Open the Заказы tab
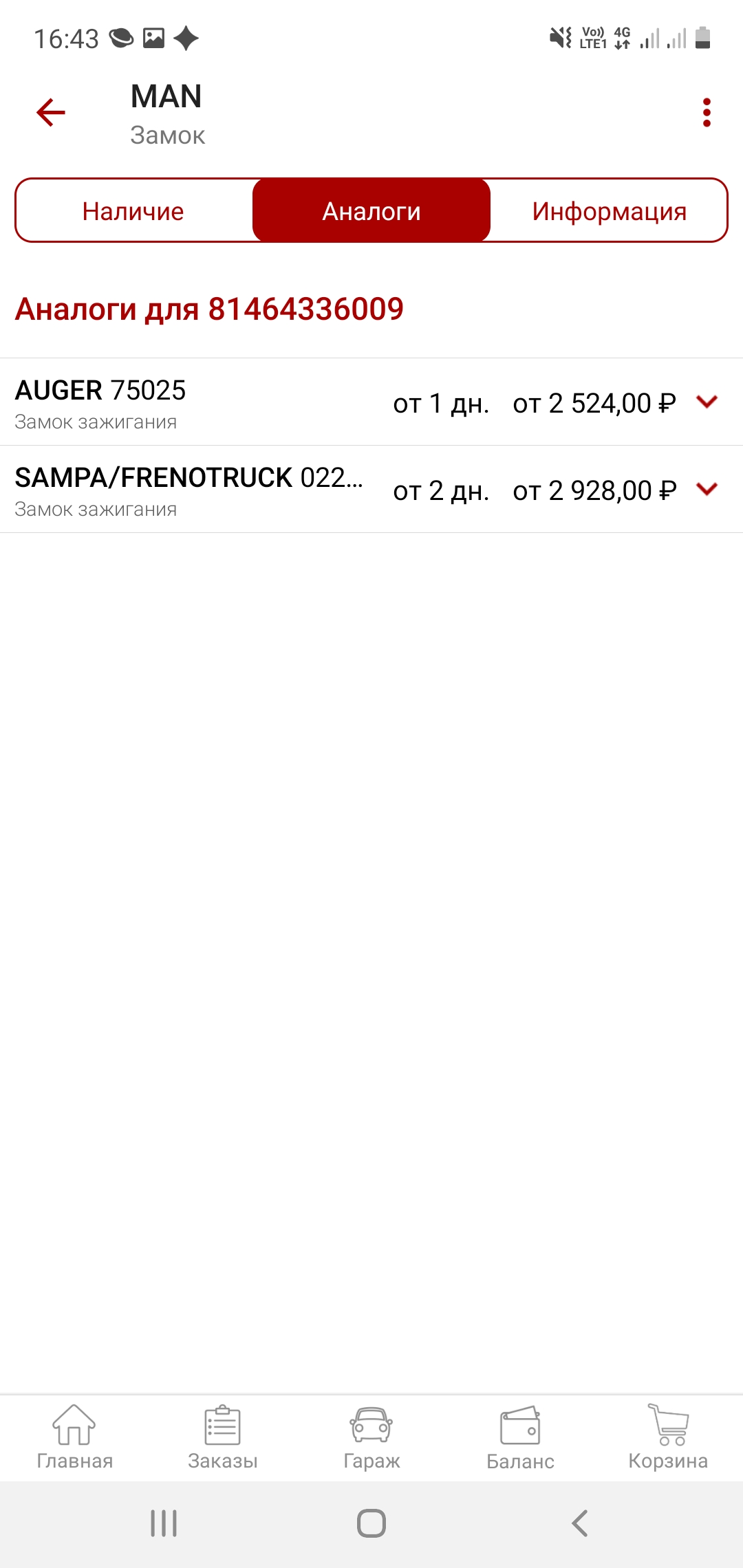This screenshot has width=743, height=1568. coord(223,1437)
